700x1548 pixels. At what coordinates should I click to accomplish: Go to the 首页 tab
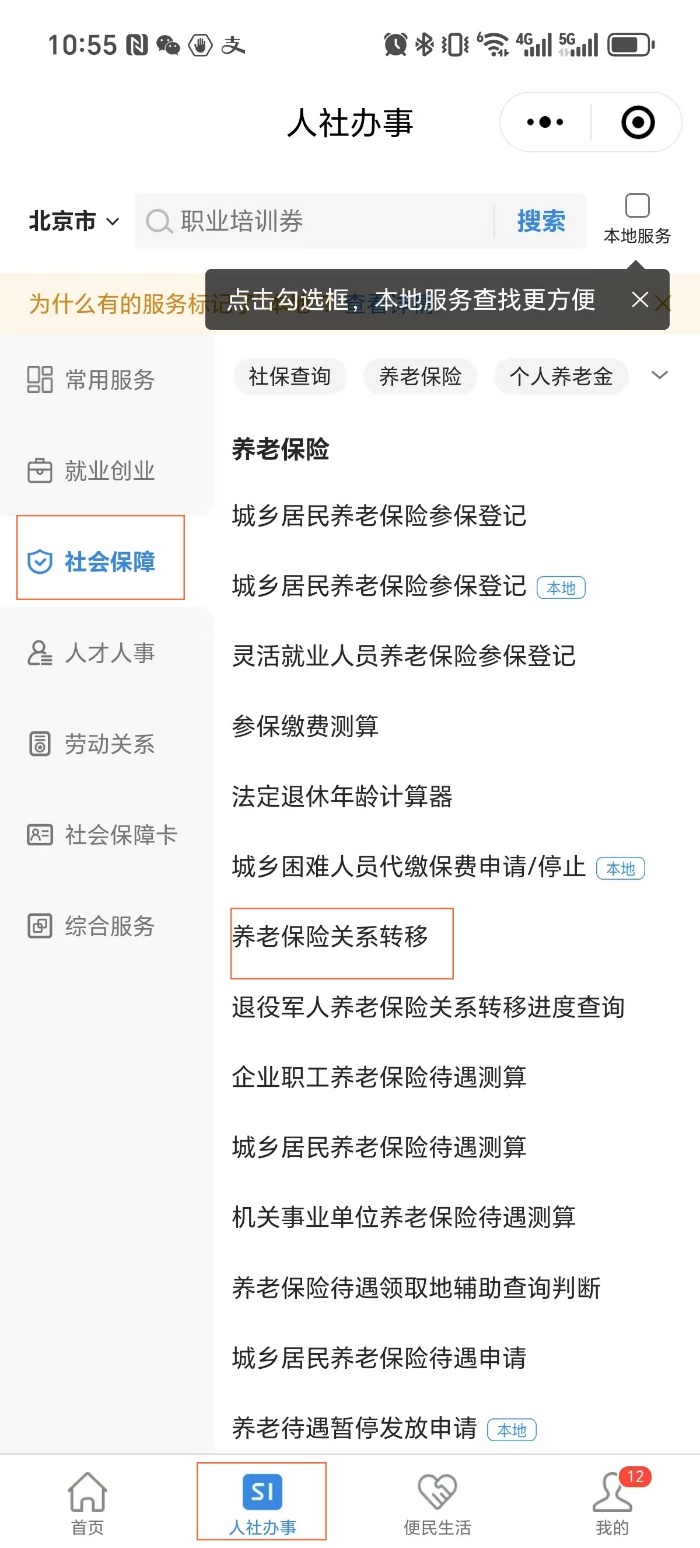(x=87, y=1503)
